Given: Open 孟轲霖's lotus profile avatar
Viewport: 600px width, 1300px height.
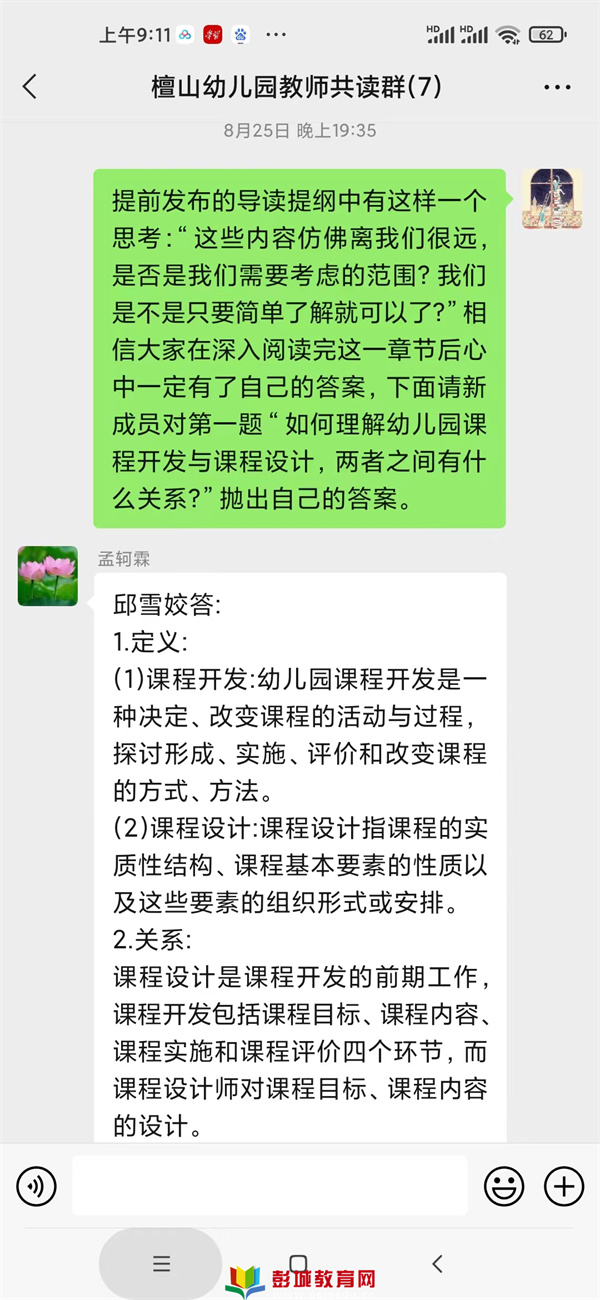Looking at the screenshot, I should click(48, 576).
